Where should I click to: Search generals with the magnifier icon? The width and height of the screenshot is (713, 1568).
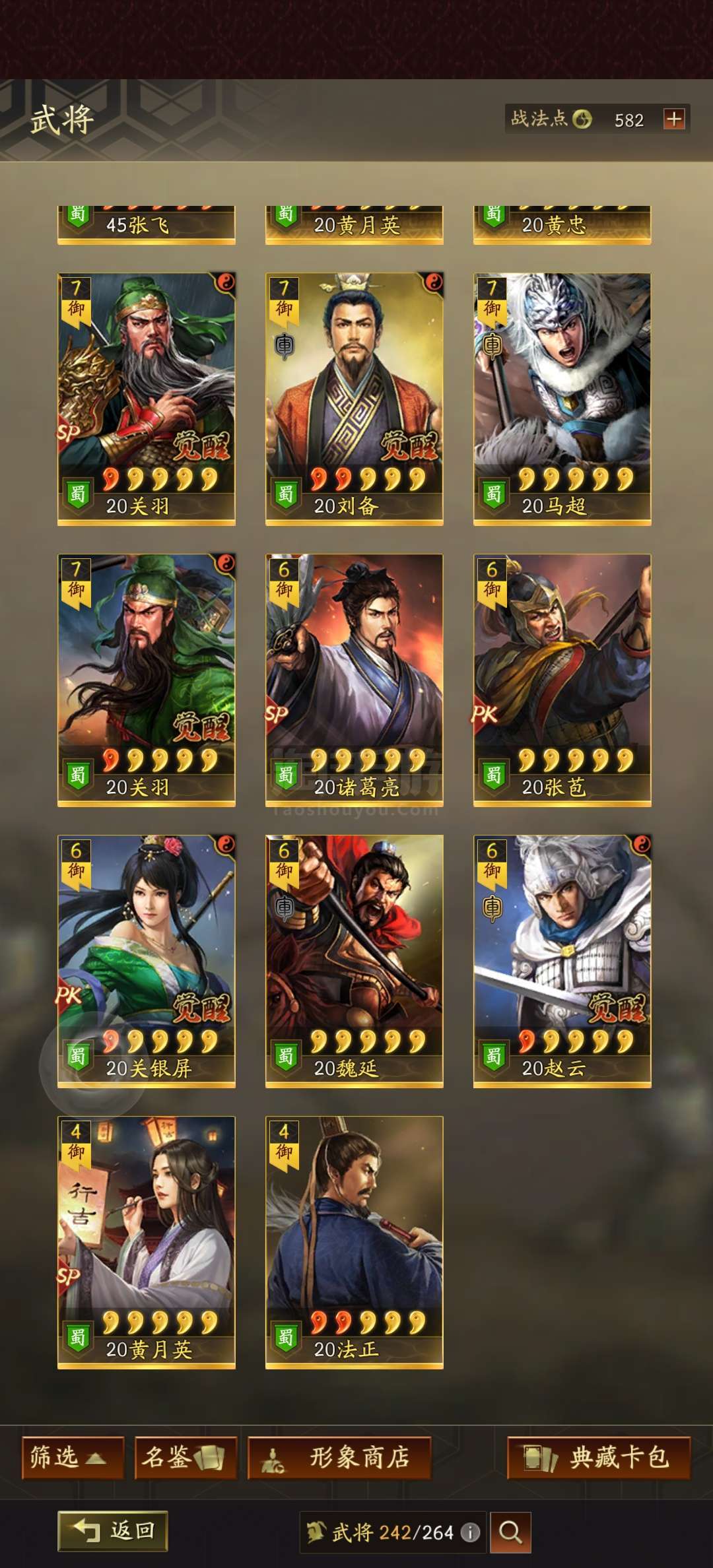coord(510,1532)
